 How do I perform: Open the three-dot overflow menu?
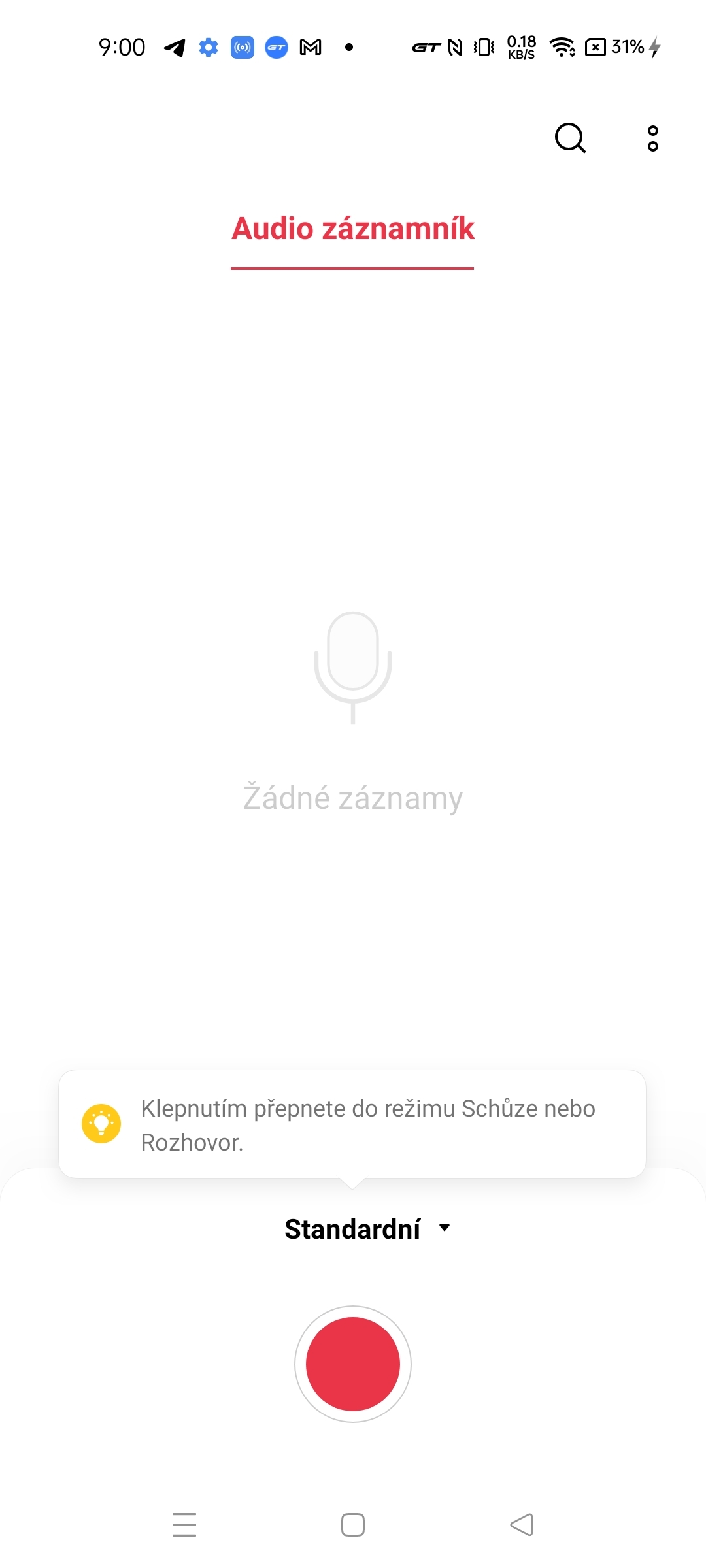652,138
